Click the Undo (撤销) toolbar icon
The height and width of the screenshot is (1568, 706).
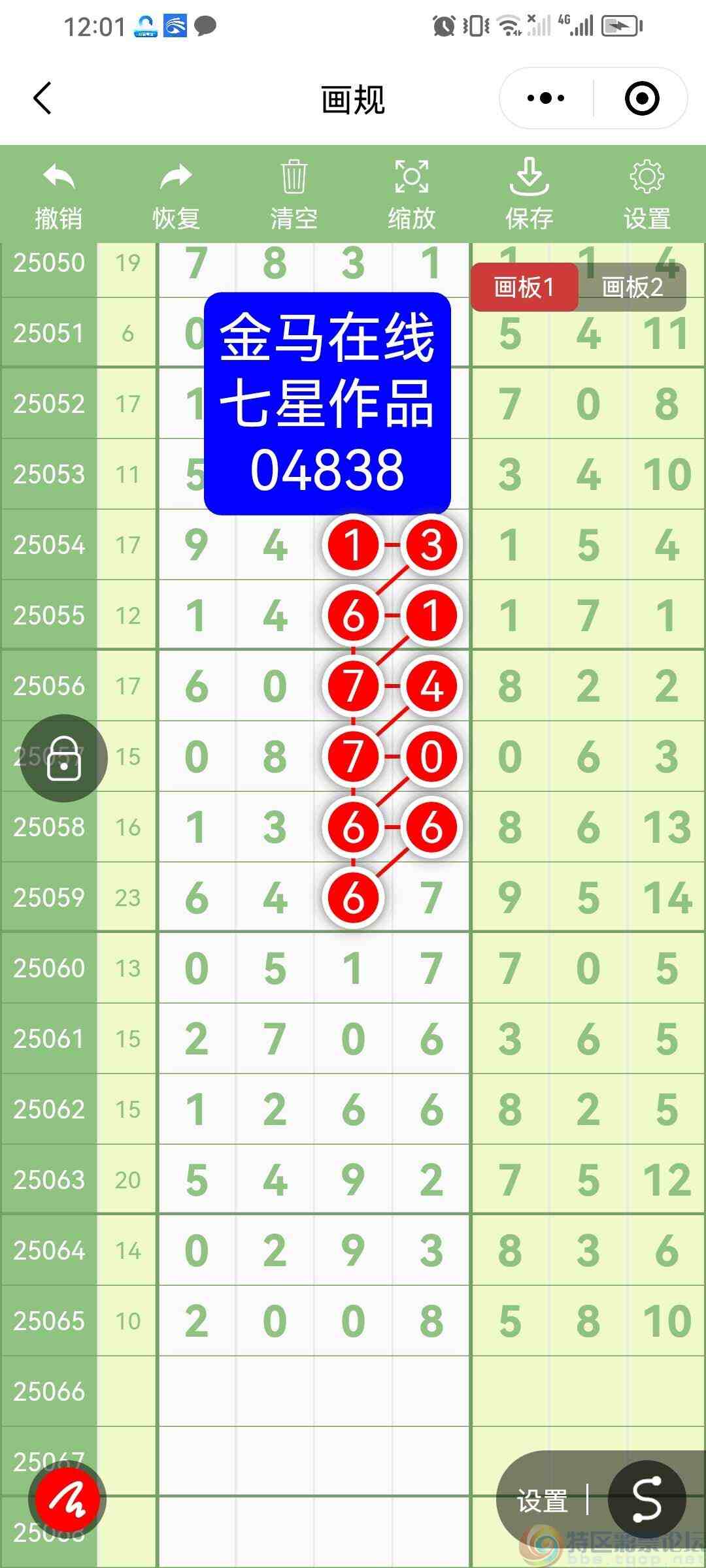pos(58,182)
